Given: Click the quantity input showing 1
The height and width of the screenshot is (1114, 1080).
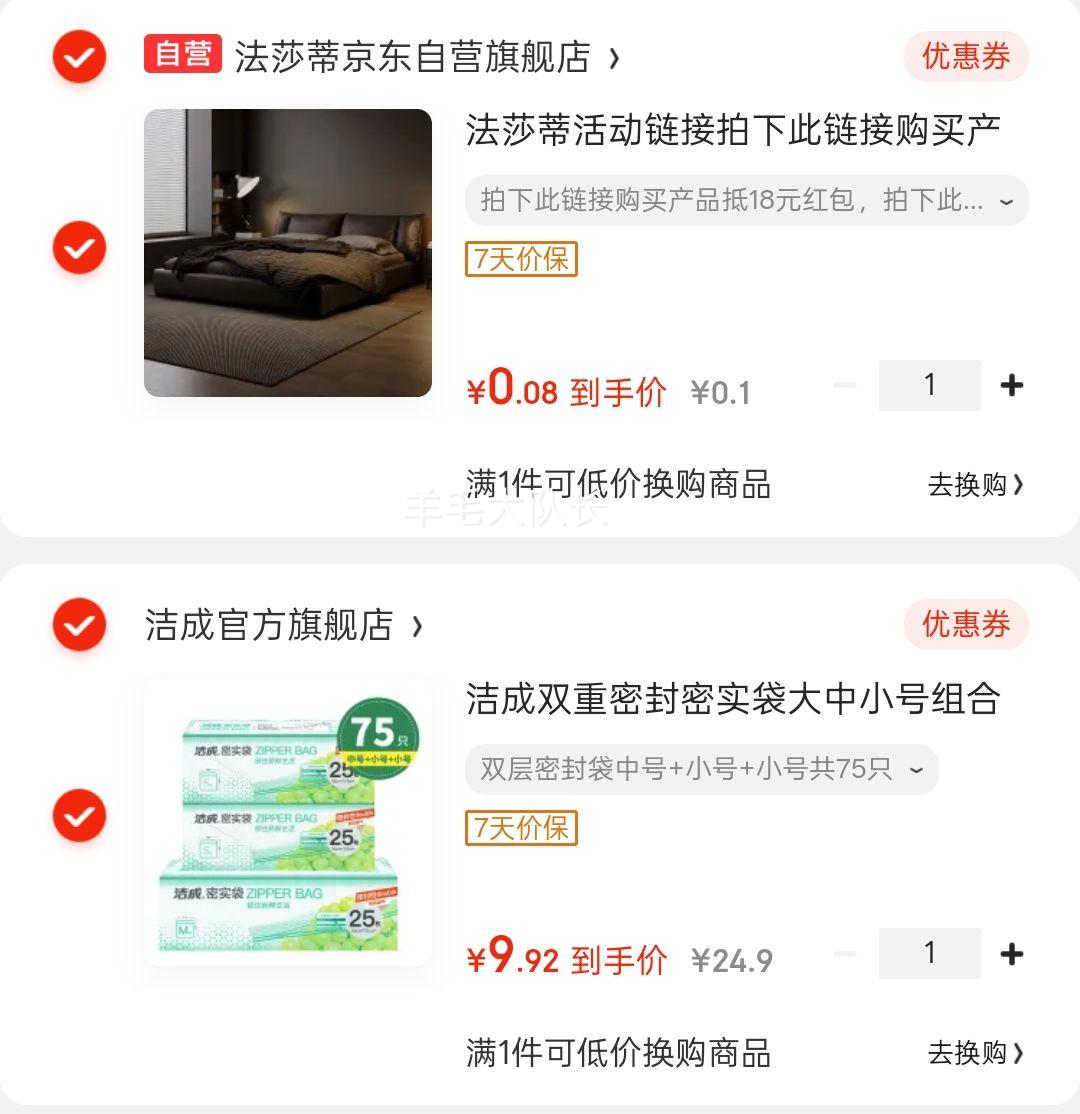Looking at the screenshot, I should pyautogui.click(x=928, y=385).
